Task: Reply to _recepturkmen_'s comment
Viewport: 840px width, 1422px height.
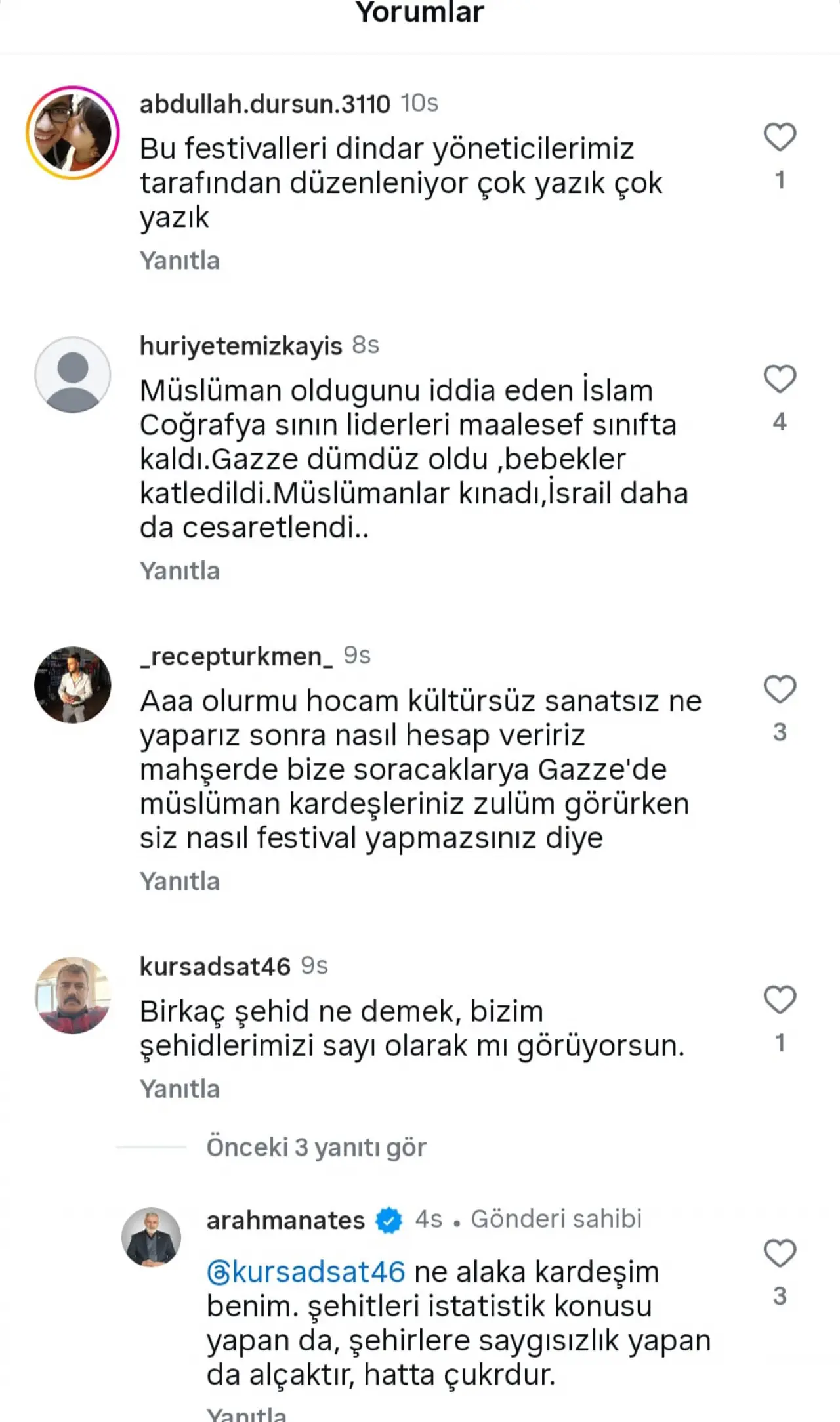Action: click(179, 881)
